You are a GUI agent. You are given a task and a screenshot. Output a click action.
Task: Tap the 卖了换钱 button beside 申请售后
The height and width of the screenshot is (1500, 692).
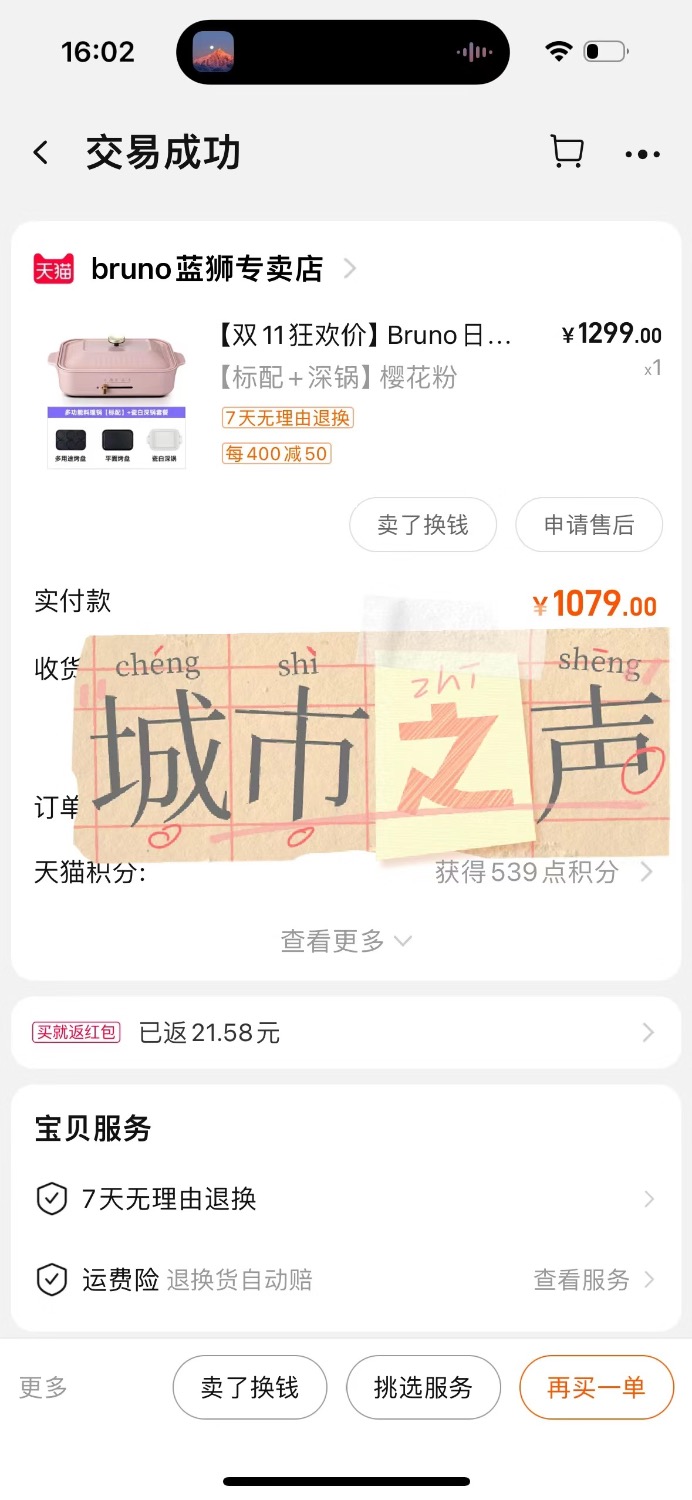click(422, 525)
